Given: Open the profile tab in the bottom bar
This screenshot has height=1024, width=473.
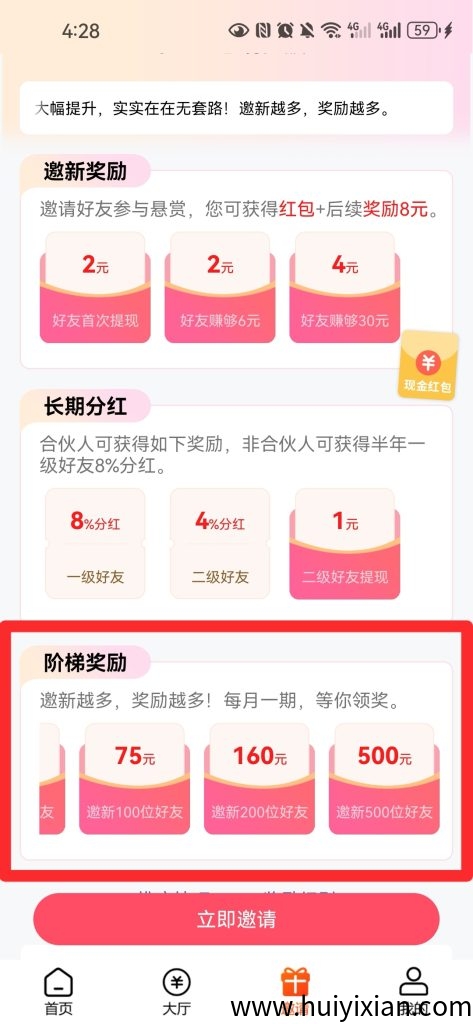Looking at the screenshot, I should tap(413, 991).
